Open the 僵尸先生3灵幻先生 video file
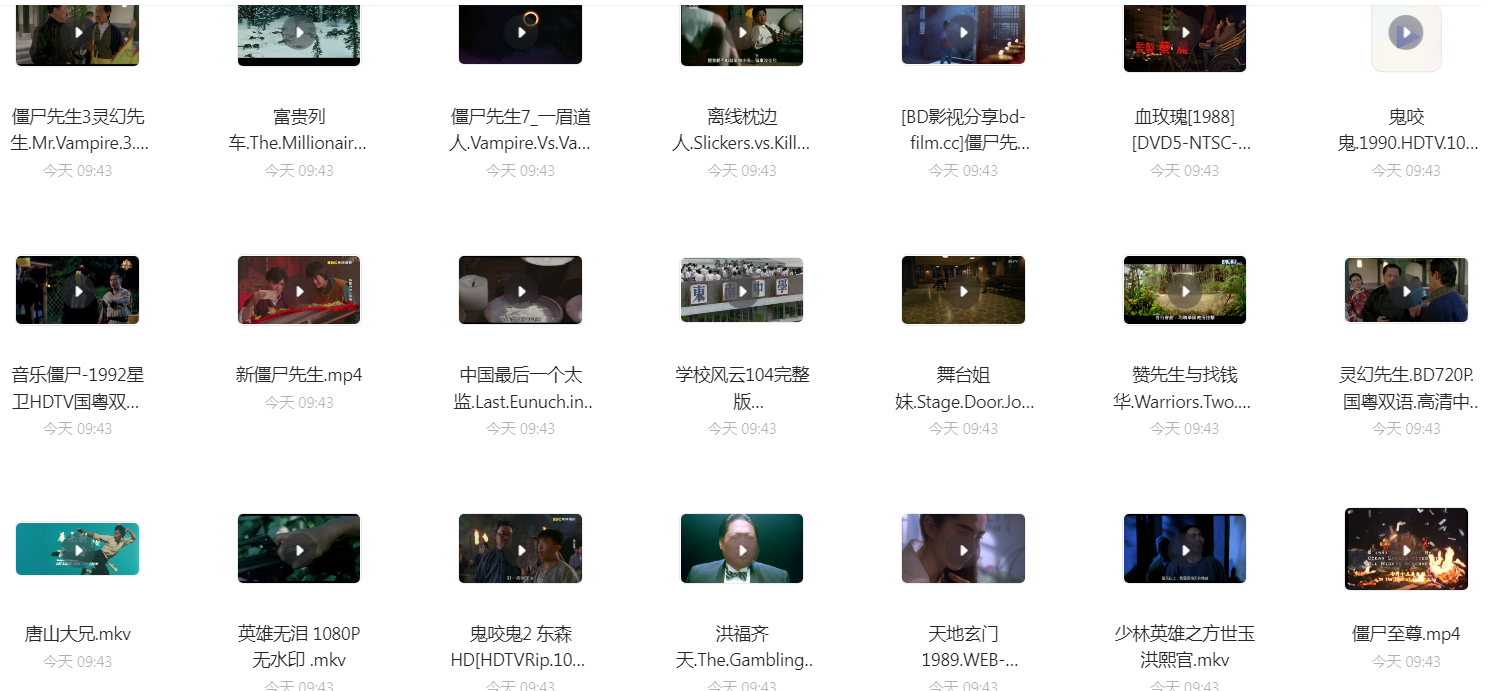 coord(78,33)
